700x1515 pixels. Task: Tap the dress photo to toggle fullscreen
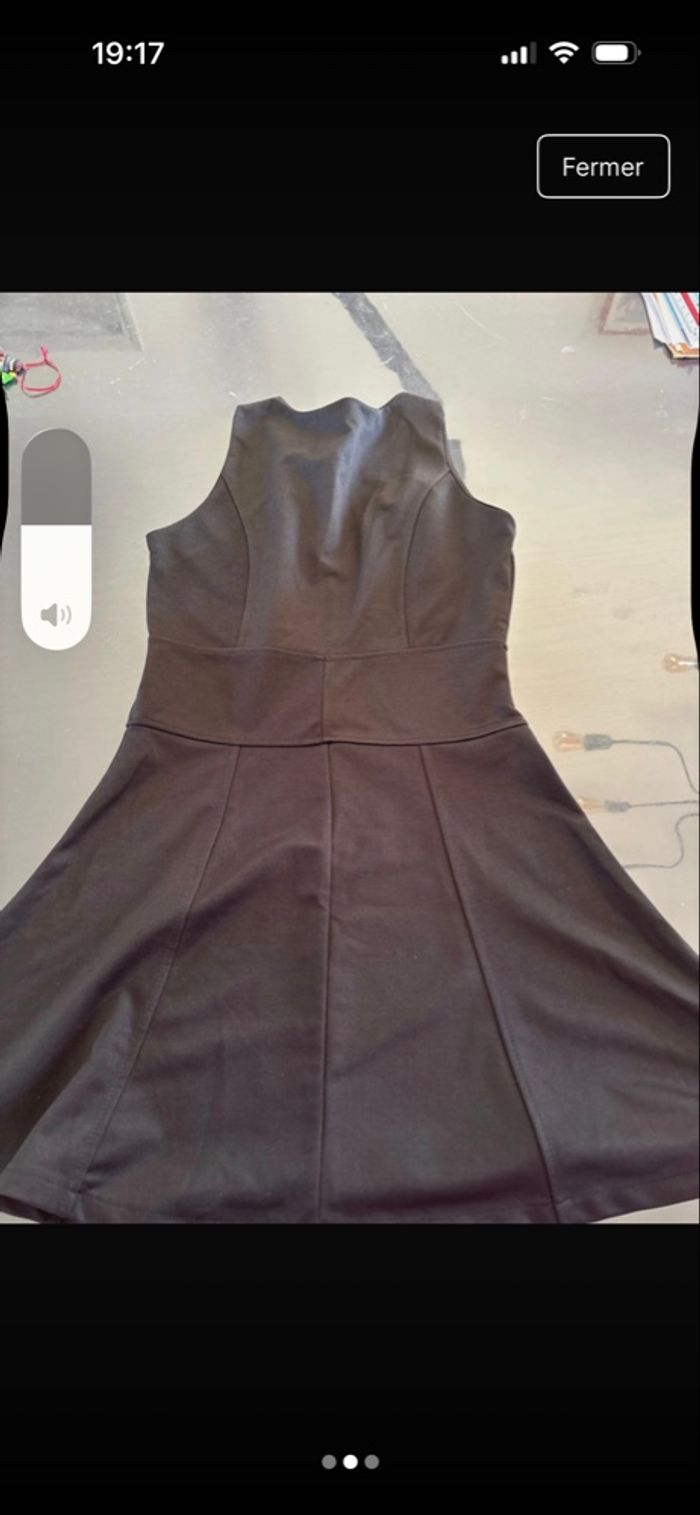click(x=350, y=800)
